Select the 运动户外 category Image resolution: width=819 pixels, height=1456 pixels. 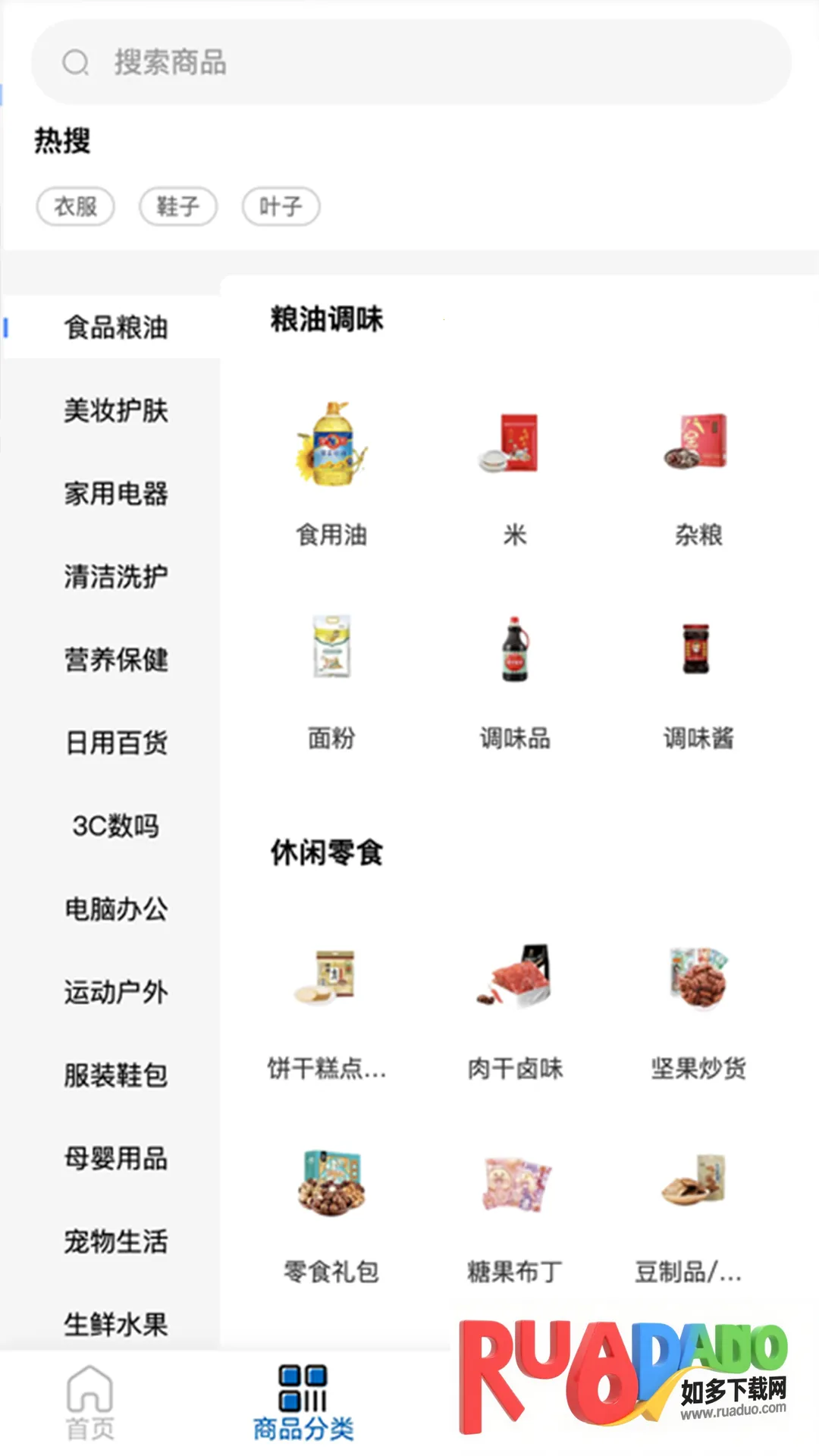point(115,992)
